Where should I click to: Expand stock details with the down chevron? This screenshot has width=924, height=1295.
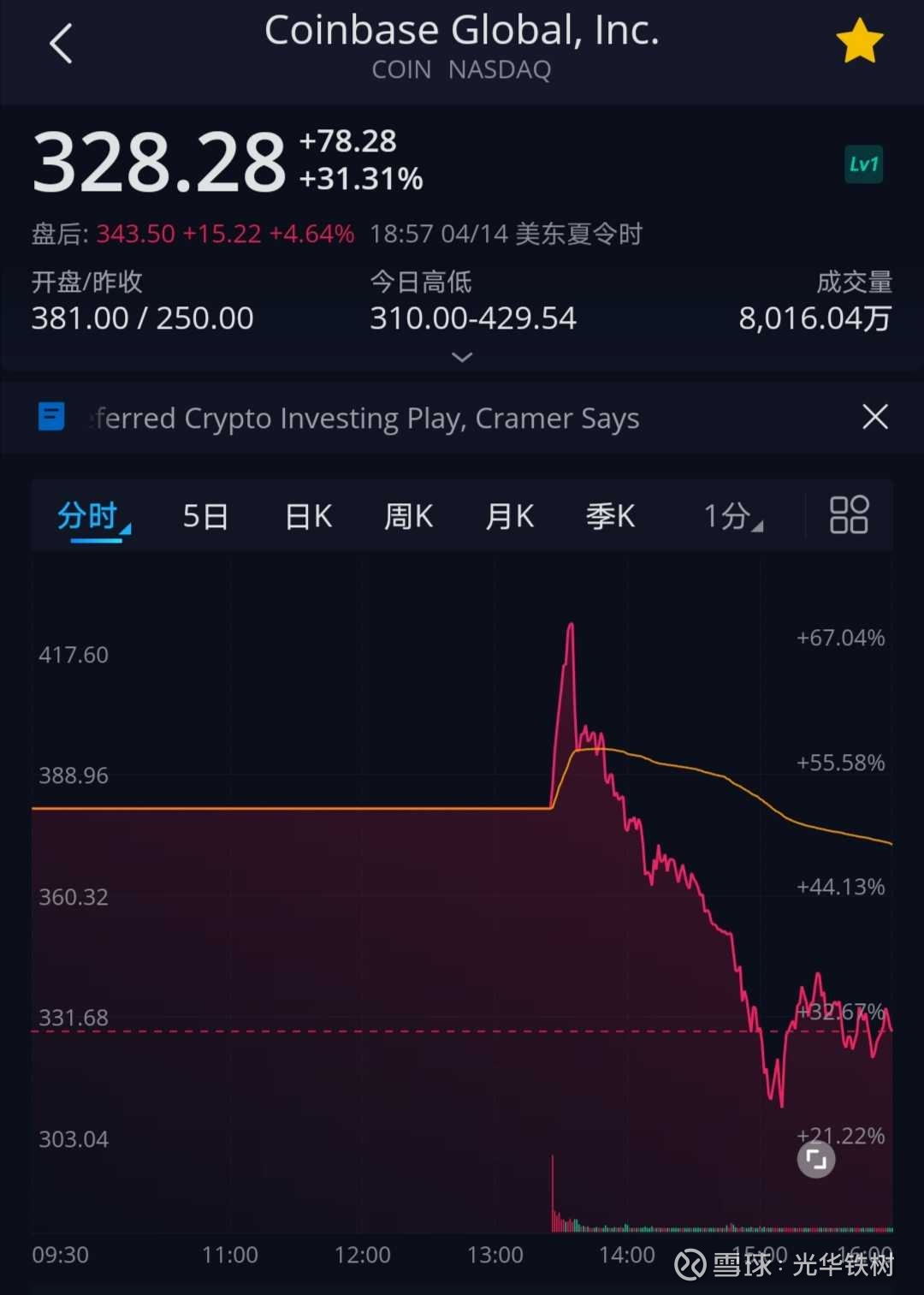coord(462,357)
